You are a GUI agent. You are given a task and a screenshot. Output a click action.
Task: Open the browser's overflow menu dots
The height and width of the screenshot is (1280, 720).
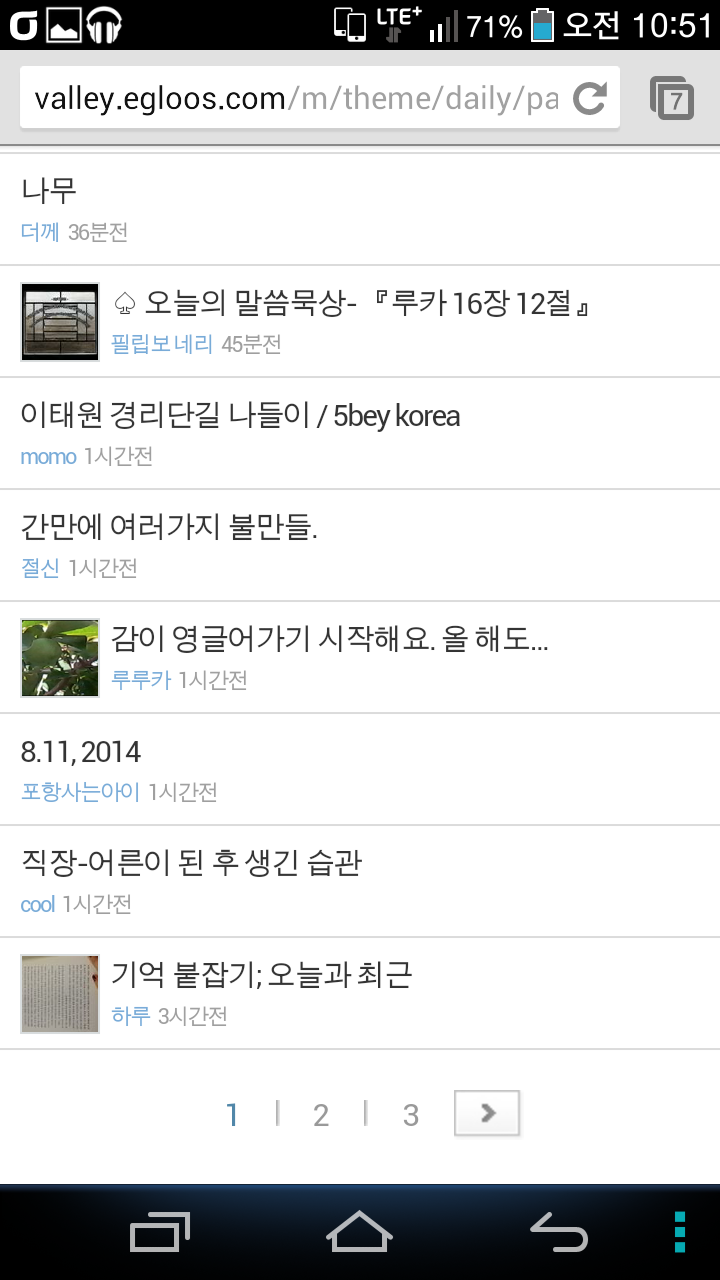pyautogui.click(x=680, y=1232)
